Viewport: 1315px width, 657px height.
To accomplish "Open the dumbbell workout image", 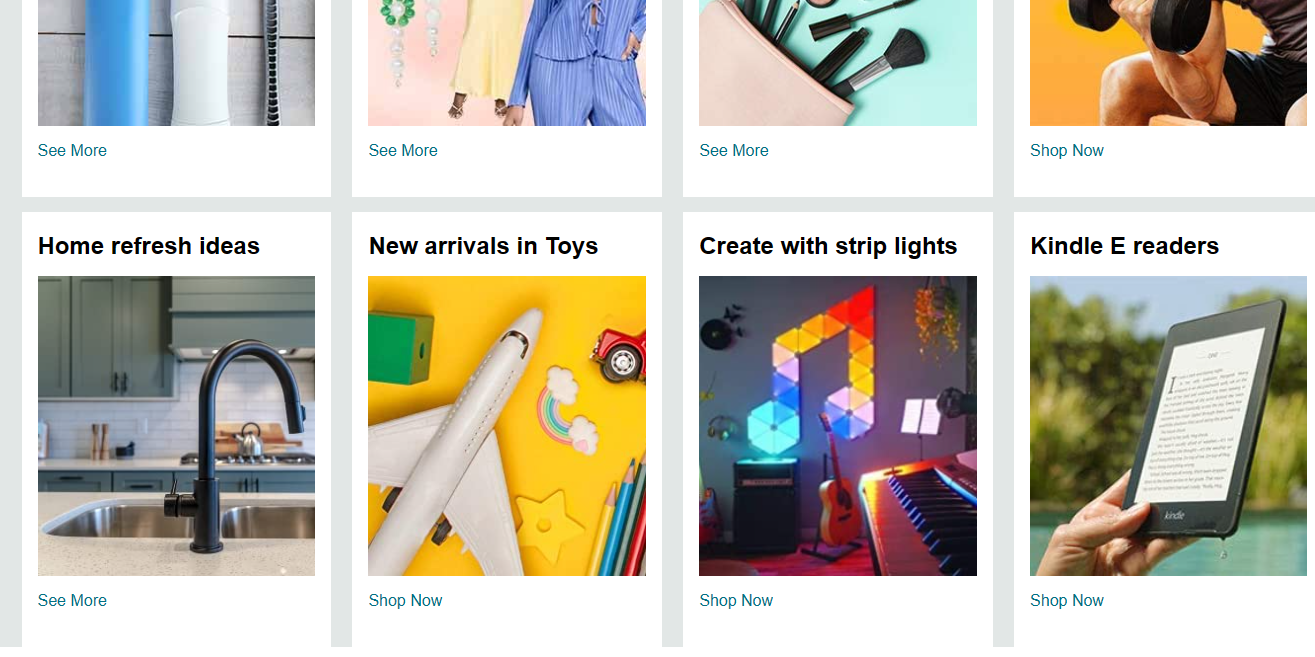I will tap(1170, 62).
